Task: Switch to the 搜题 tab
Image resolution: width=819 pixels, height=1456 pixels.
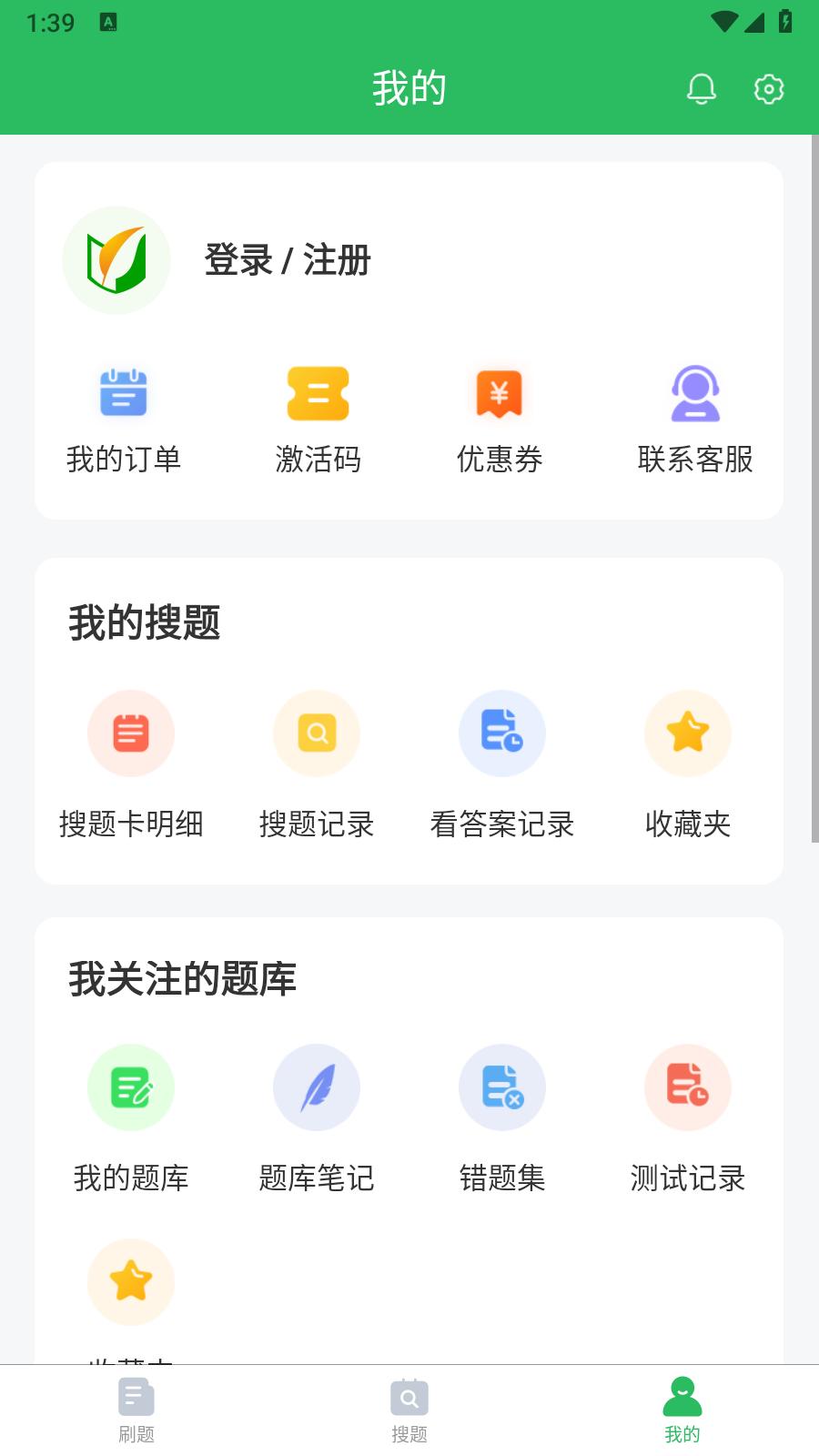Action: (409, 1409)
